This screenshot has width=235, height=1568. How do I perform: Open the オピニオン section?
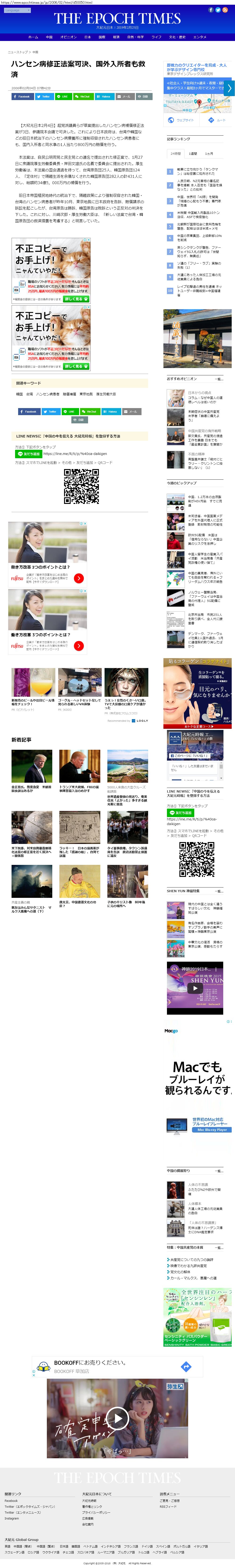[x=68, y=36]
